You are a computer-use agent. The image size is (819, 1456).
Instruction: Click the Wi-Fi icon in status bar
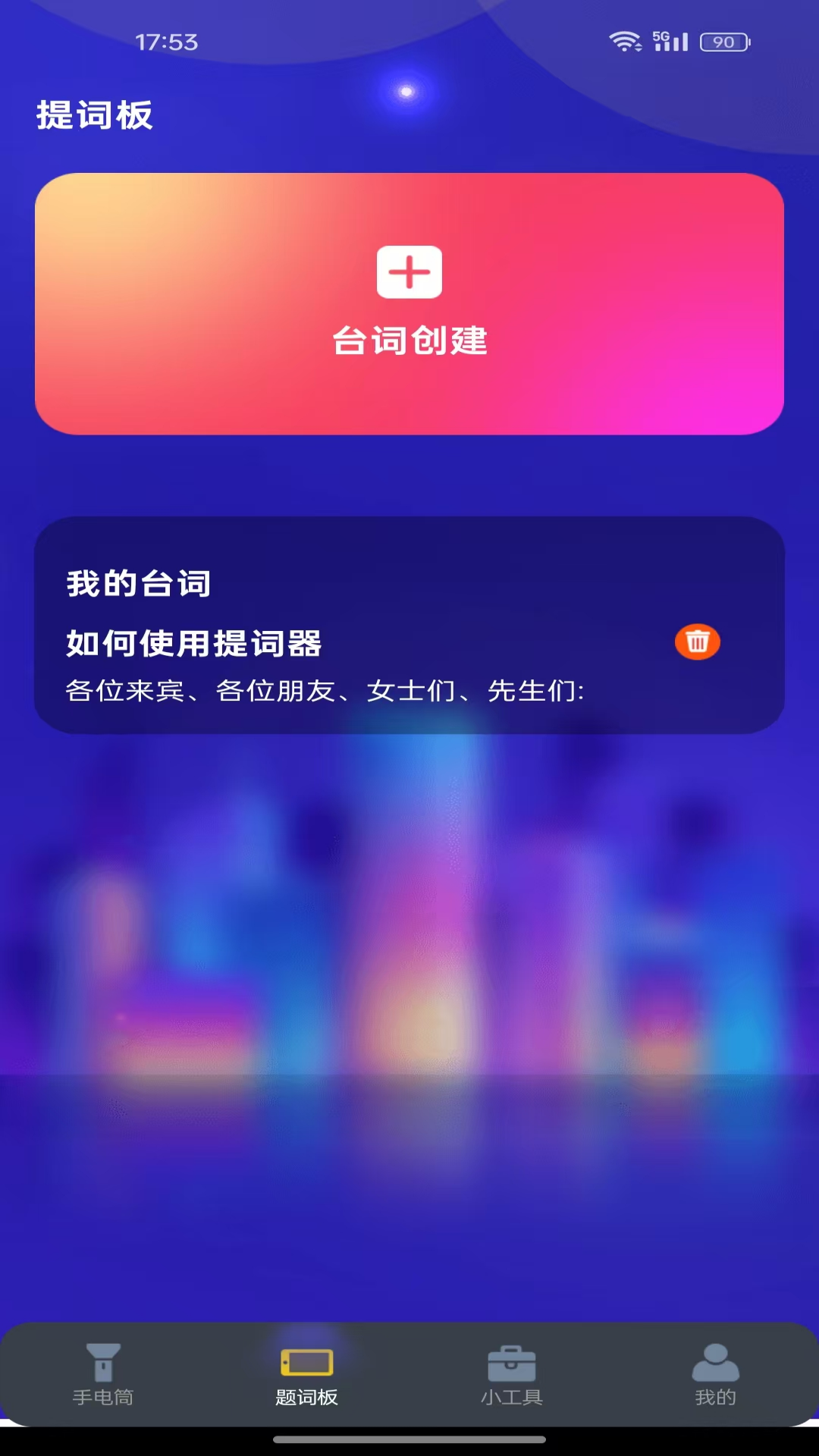[623, 42]
